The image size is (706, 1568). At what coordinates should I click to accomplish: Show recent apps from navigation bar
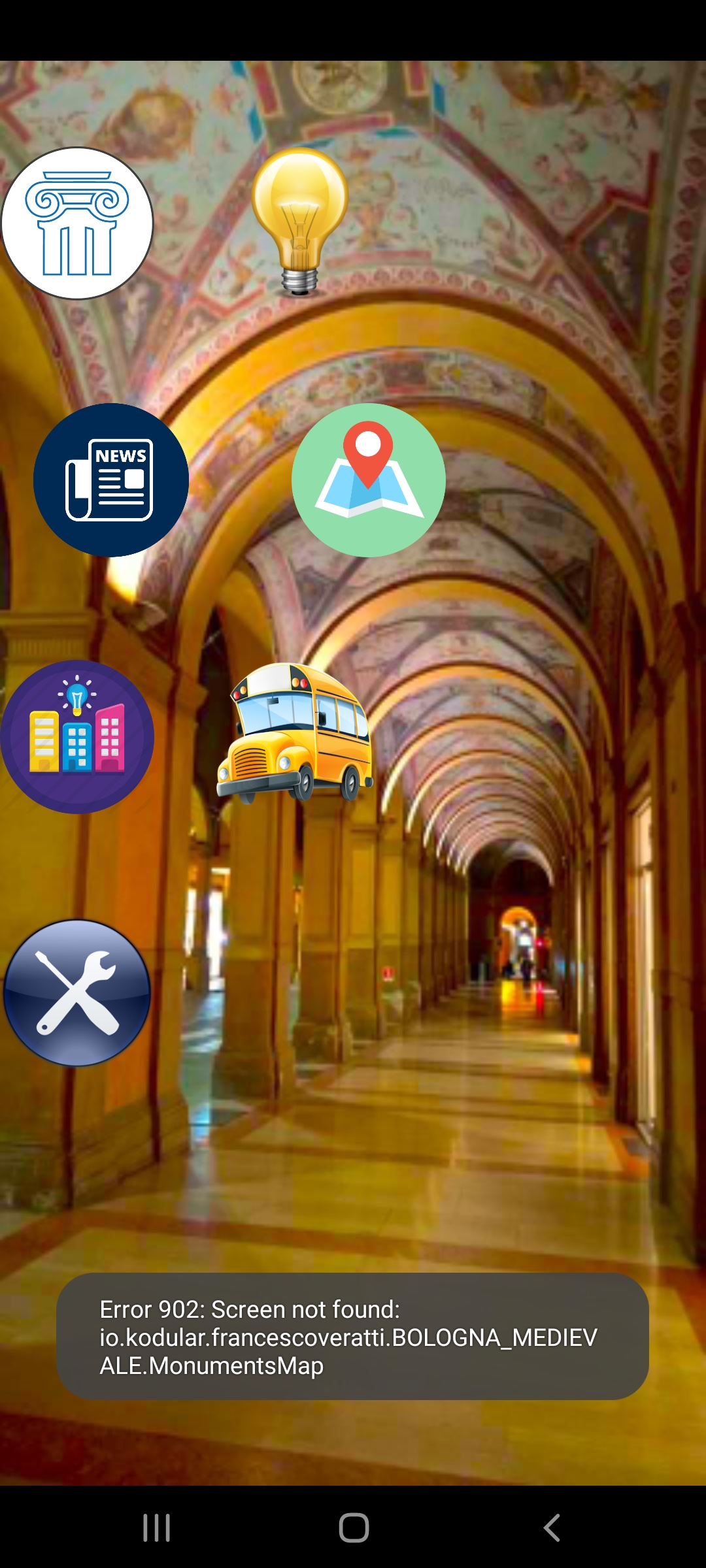pos(157,1527)
